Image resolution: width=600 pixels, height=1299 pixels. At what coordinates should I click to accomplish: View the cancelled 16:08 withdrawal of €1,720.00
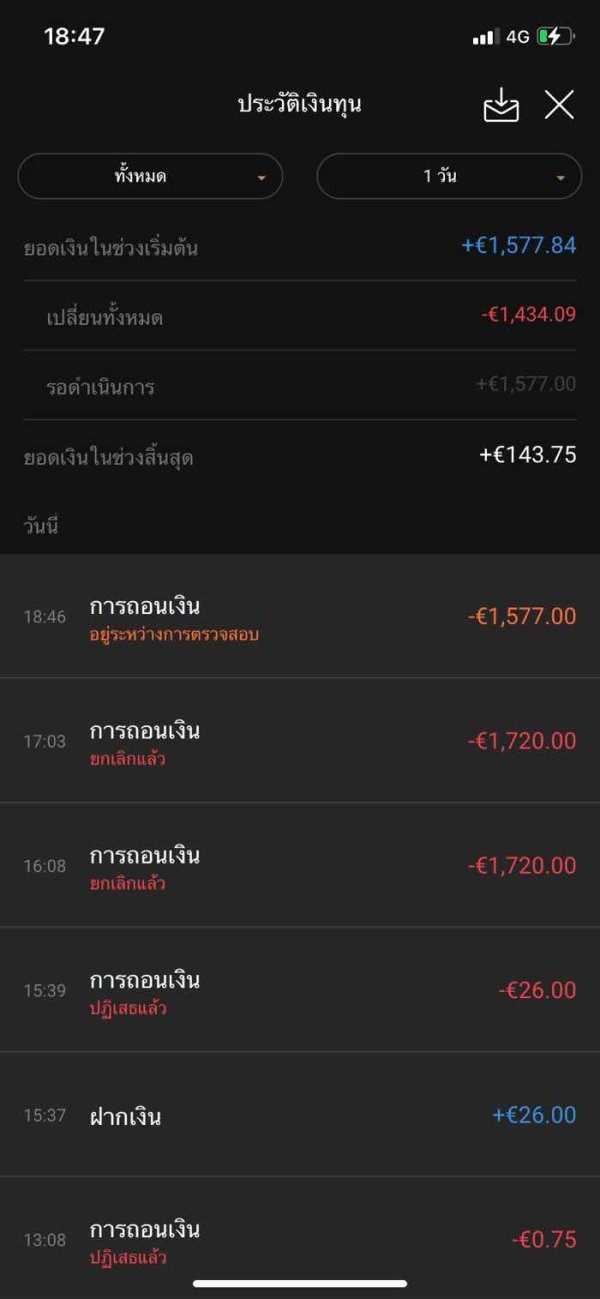[x=300, y=866]
